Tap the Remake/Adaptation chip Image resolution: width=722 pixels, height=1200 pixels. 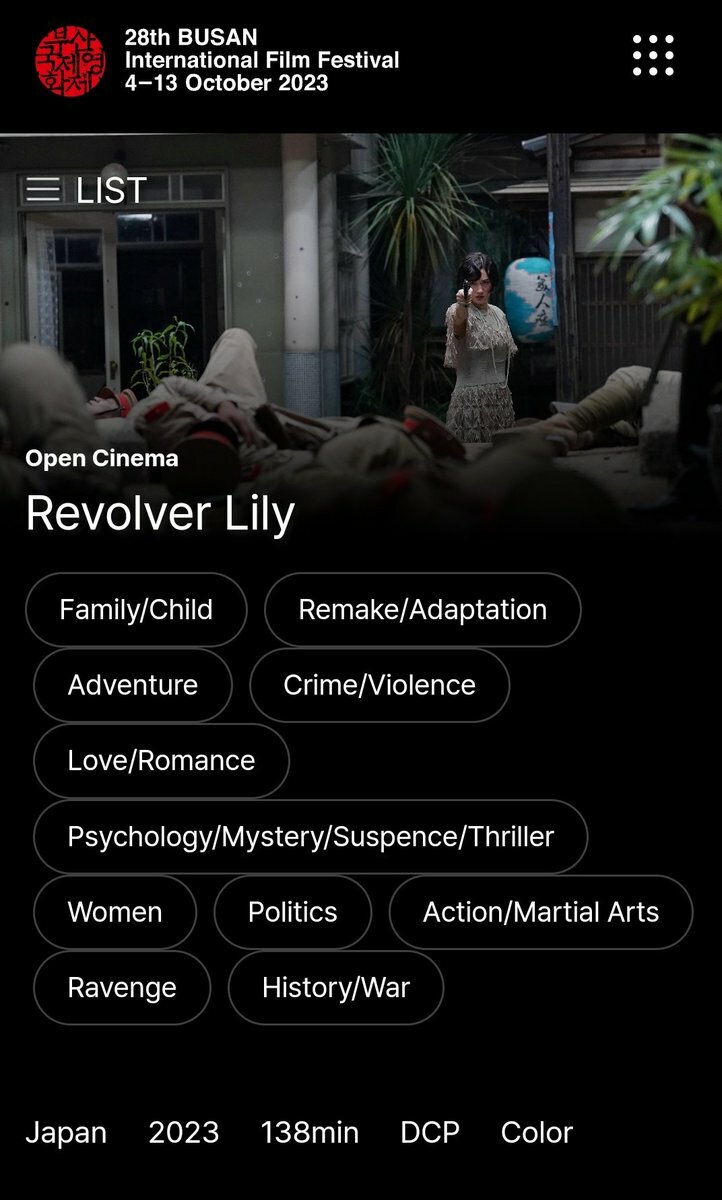422,610
